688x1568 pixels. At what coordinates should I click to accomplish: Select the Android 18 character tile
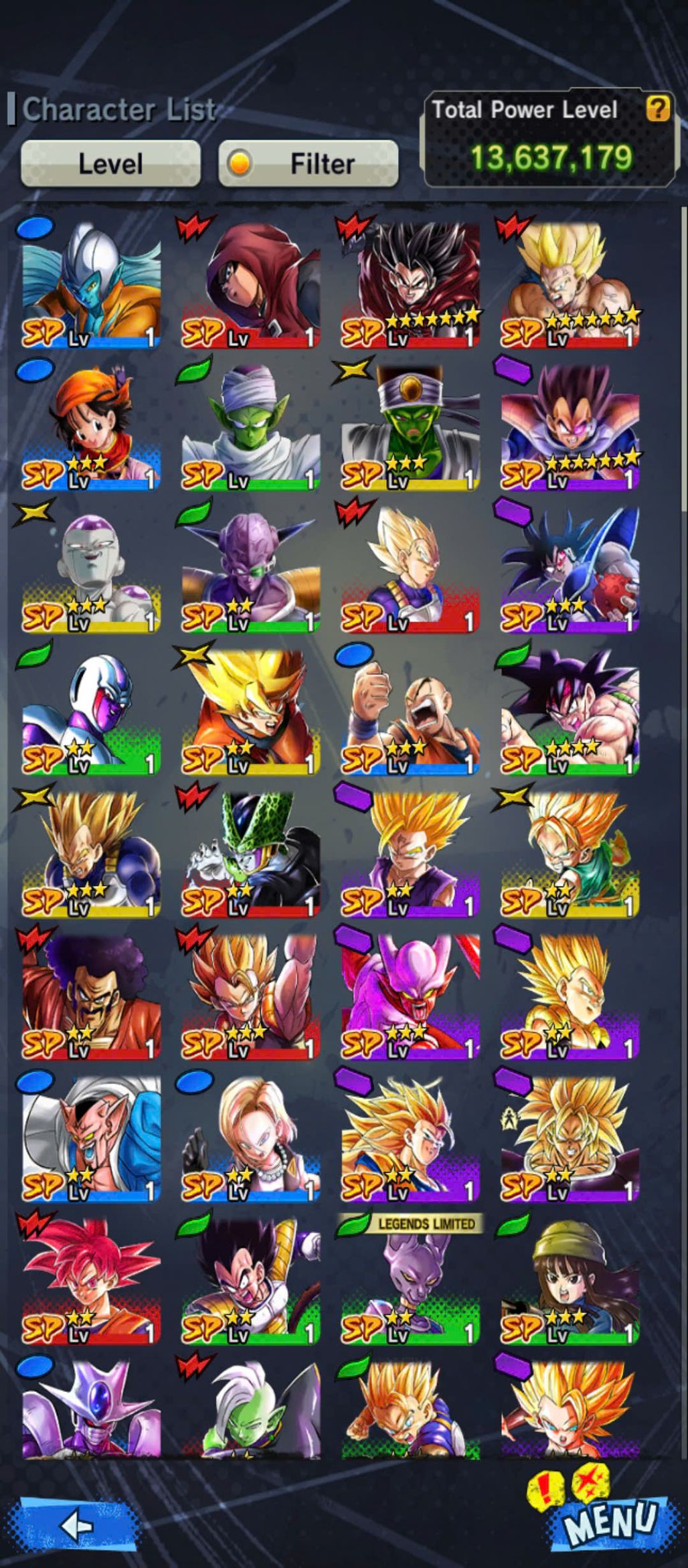[251, 1138]
